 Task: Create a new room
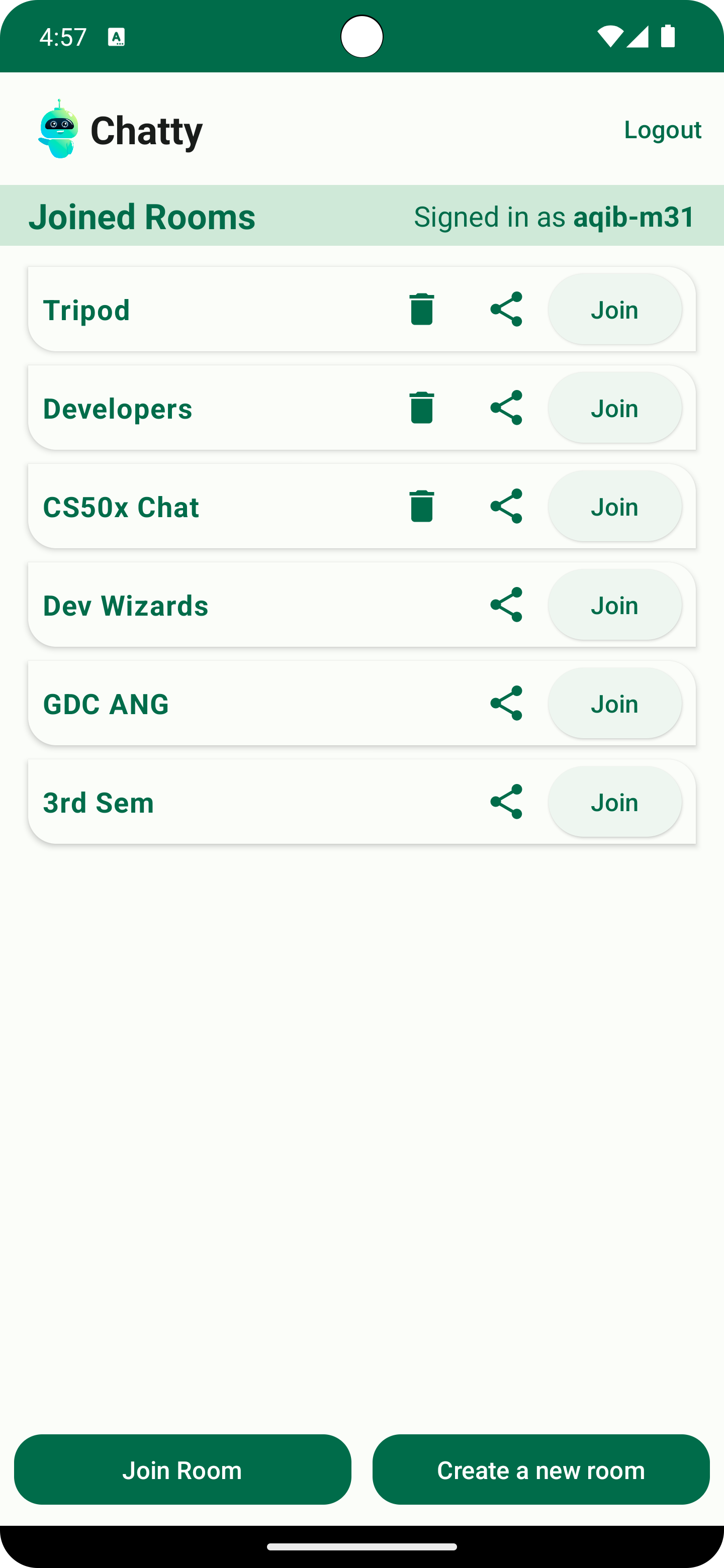coord(540,1470)
